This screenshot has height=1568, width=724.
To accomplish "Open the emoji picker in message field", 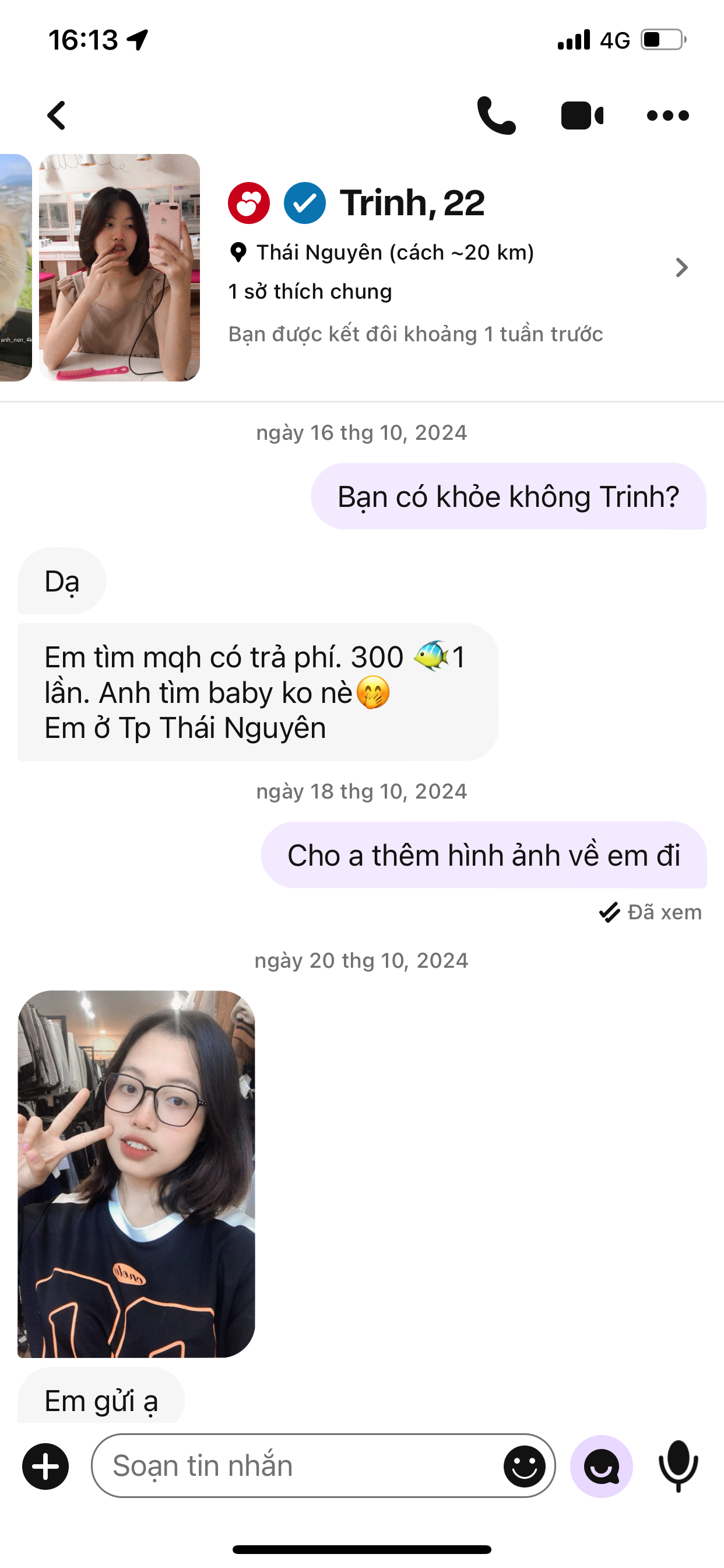I will pos(524,1466).
